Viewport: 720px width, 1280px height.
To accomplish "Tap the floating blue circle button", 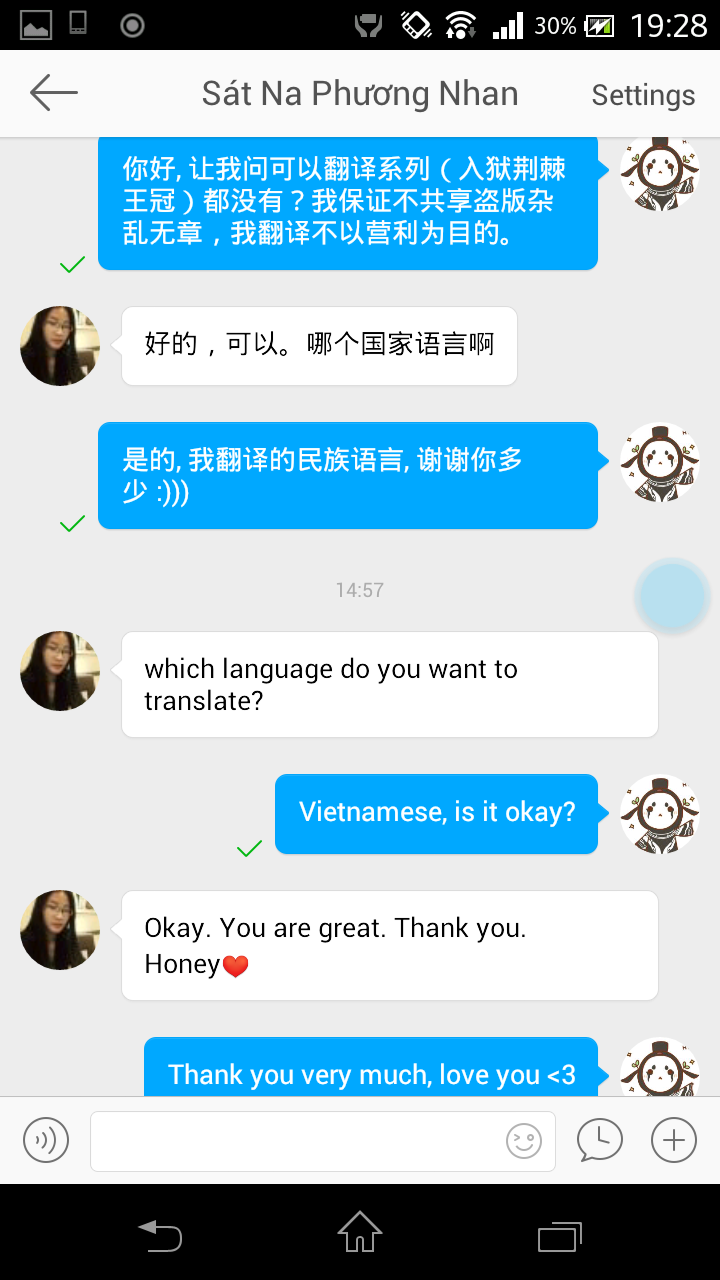I will [x=672, y=596].
